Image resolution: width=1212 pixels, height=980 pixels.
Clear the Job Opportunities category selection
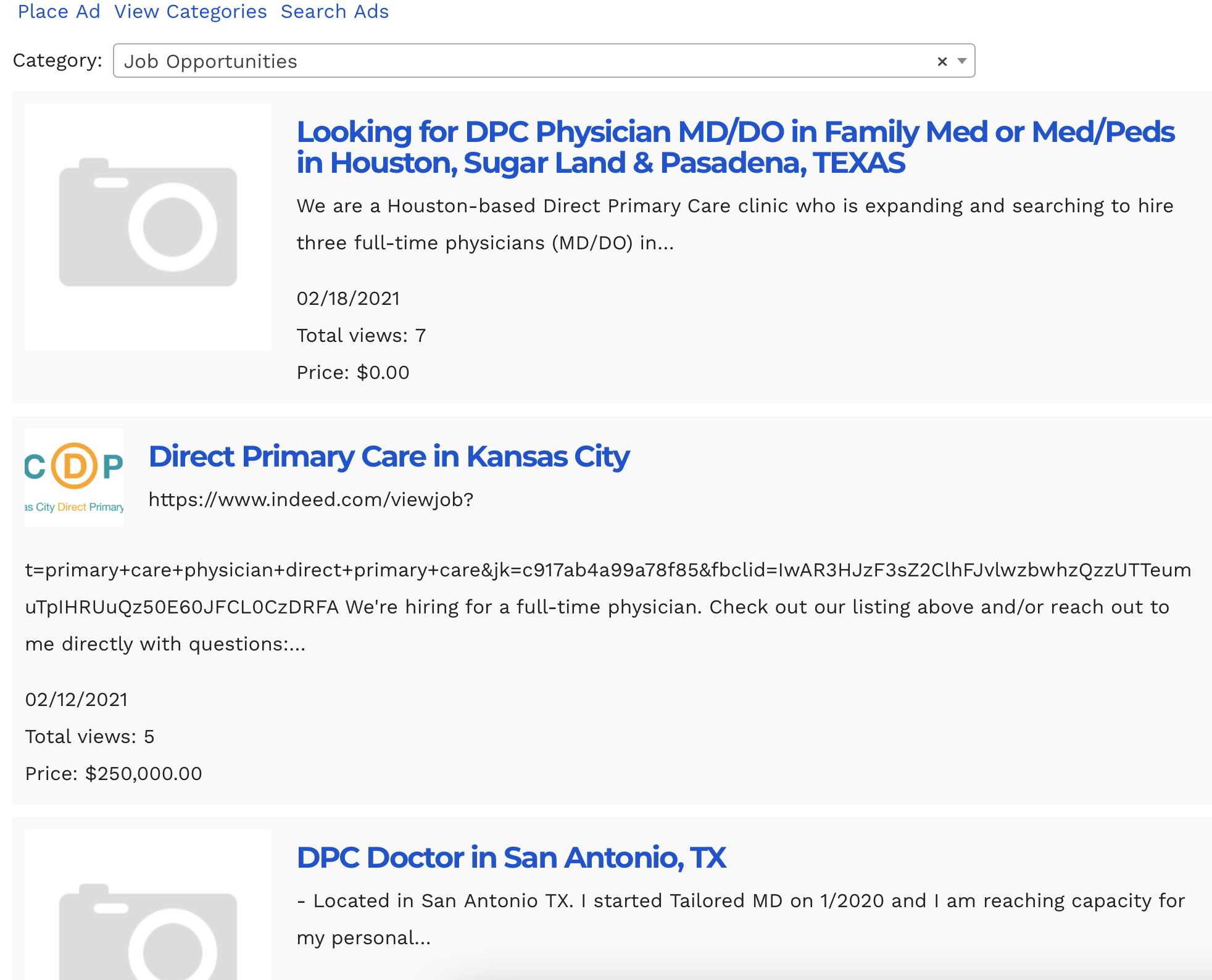(942, 61)
